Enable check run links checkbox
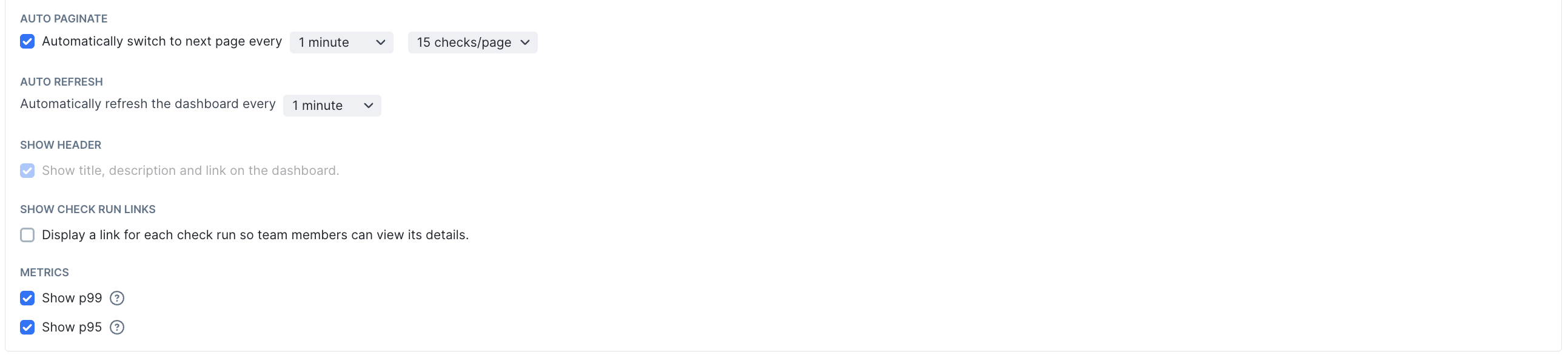The height and width of the screenshot is (357, 1568). coord(27,235)
